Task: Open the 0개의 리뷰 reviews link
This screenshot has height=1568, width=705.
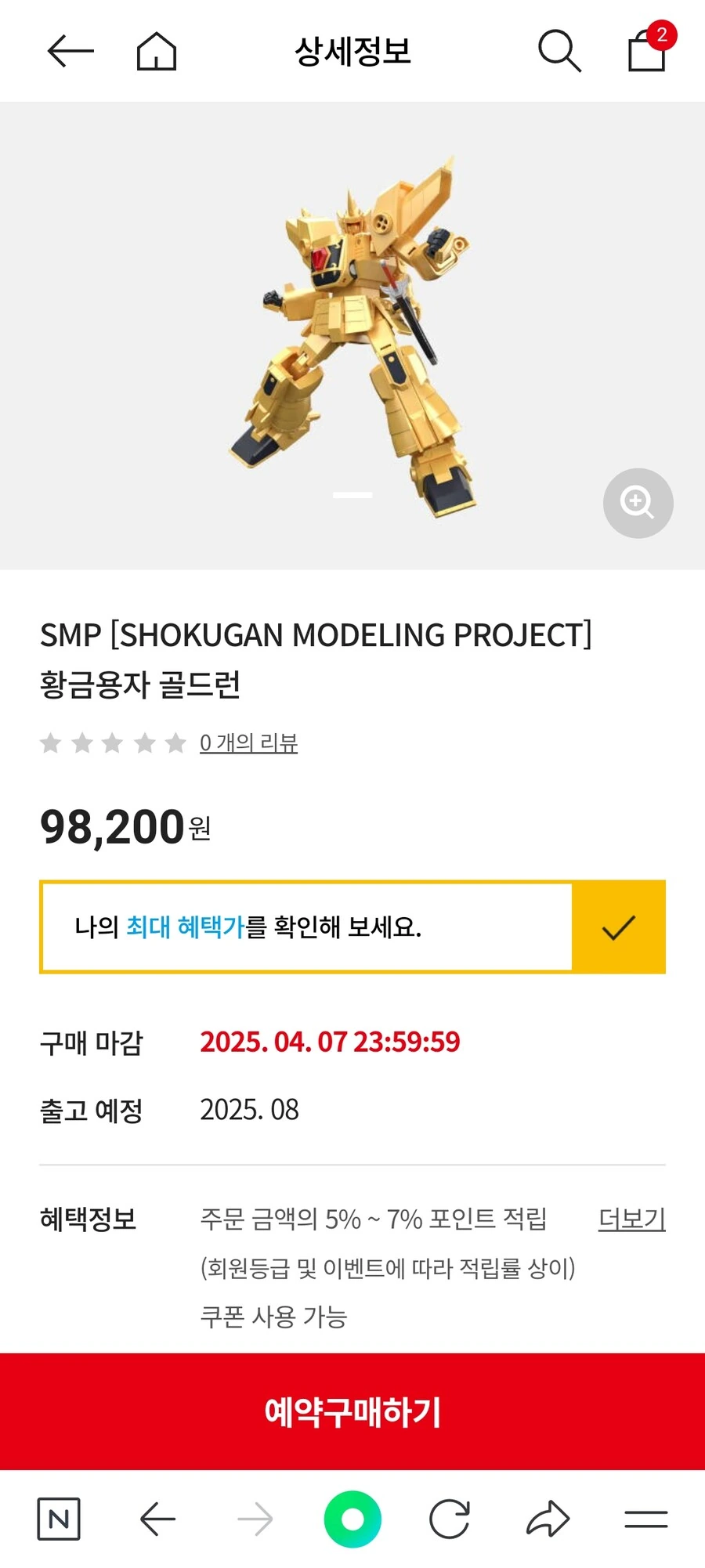Action: pos(248,742)
